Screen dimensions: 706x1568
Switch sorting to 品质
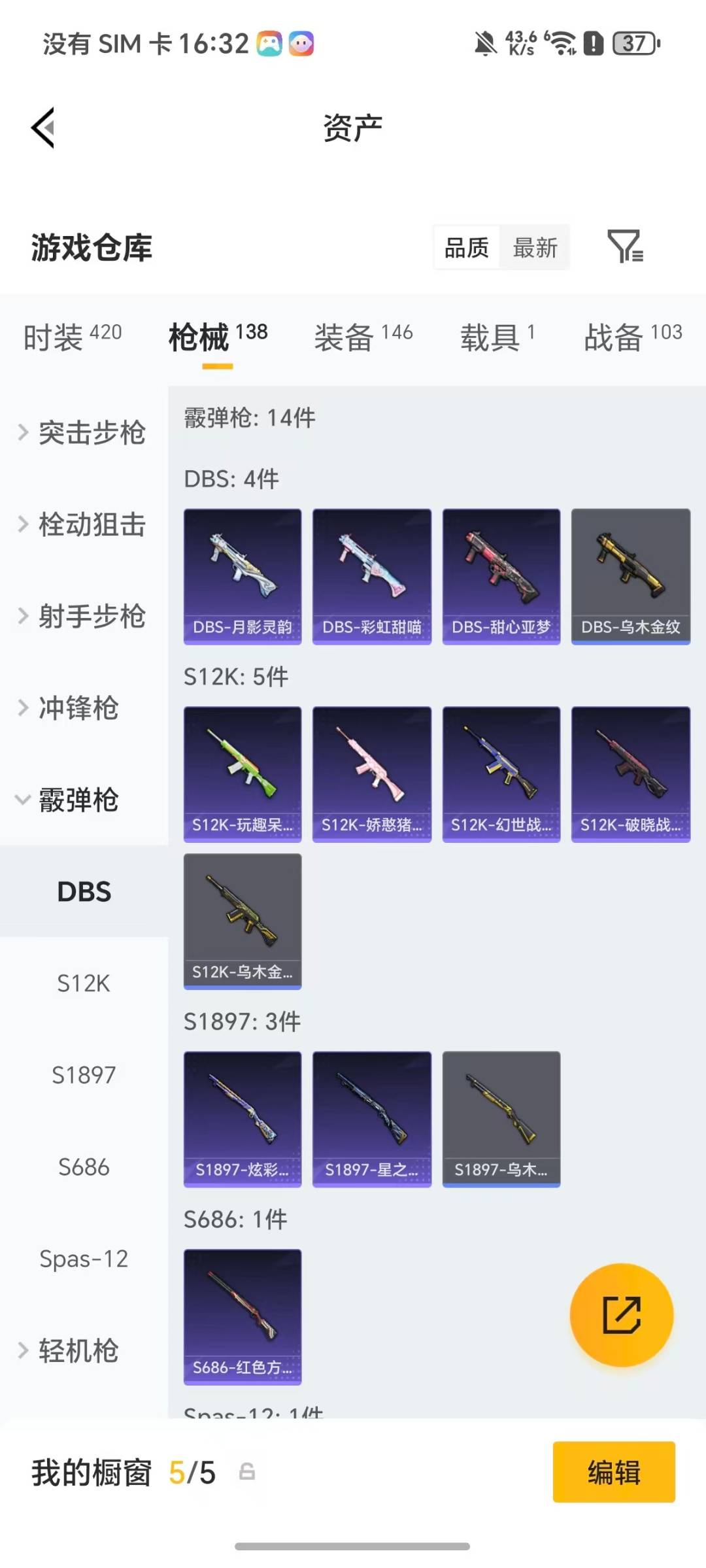[465, 247]
